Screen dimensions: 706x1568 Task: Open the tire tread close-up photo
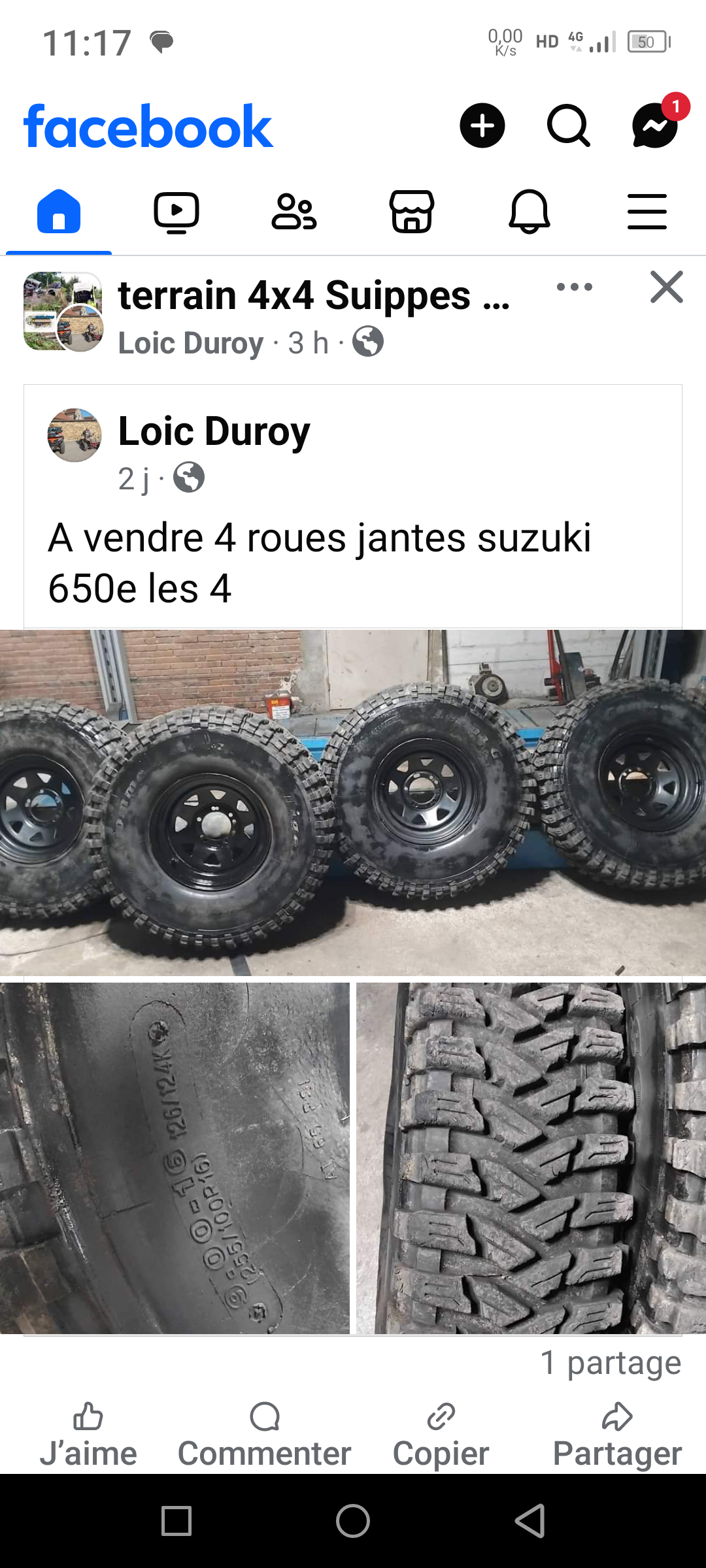click(531, 1158)
